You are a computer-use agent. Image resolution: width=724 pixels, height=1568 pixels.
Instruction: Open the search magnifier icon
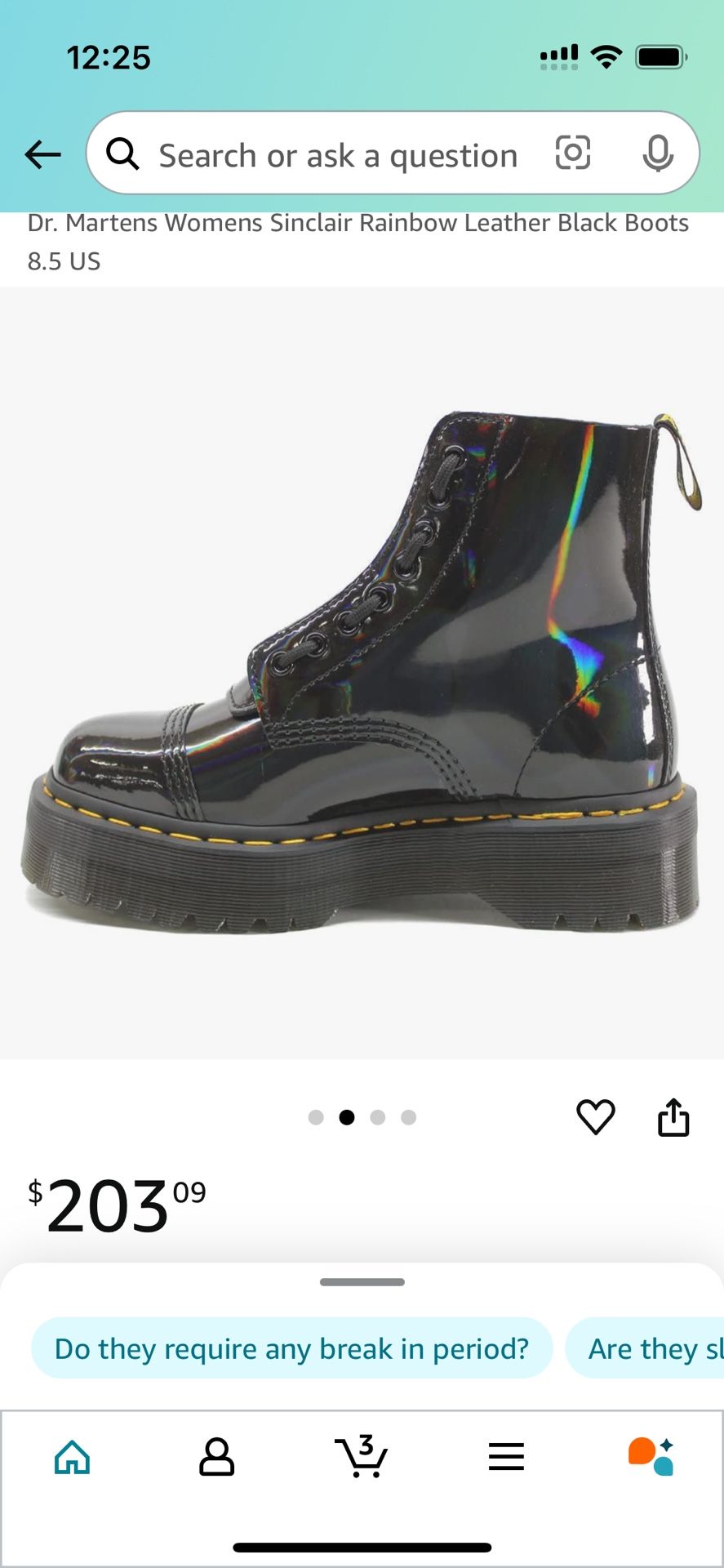pyautogui.click(x=123, y=154)
